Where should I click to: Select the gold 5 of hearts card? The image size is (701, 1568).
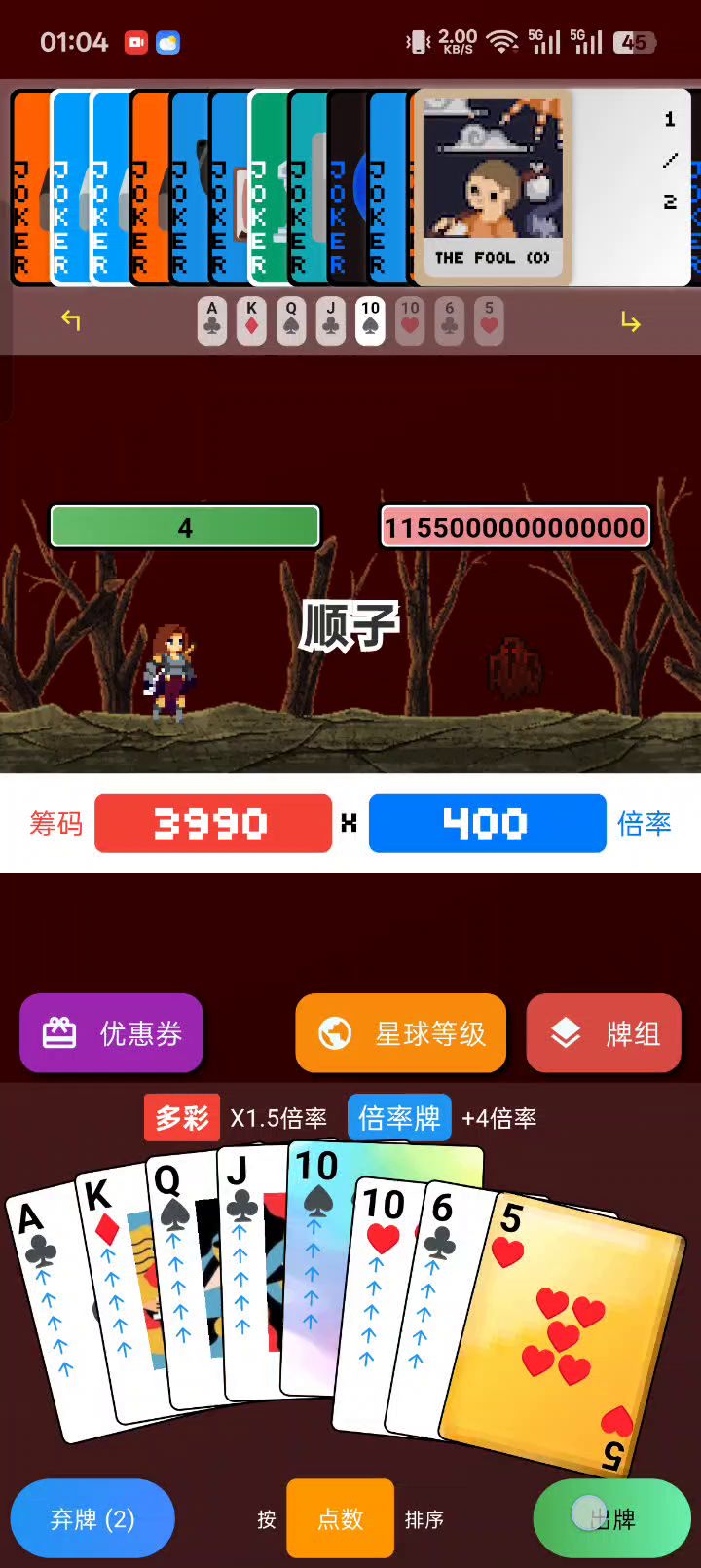point(565,1334)
